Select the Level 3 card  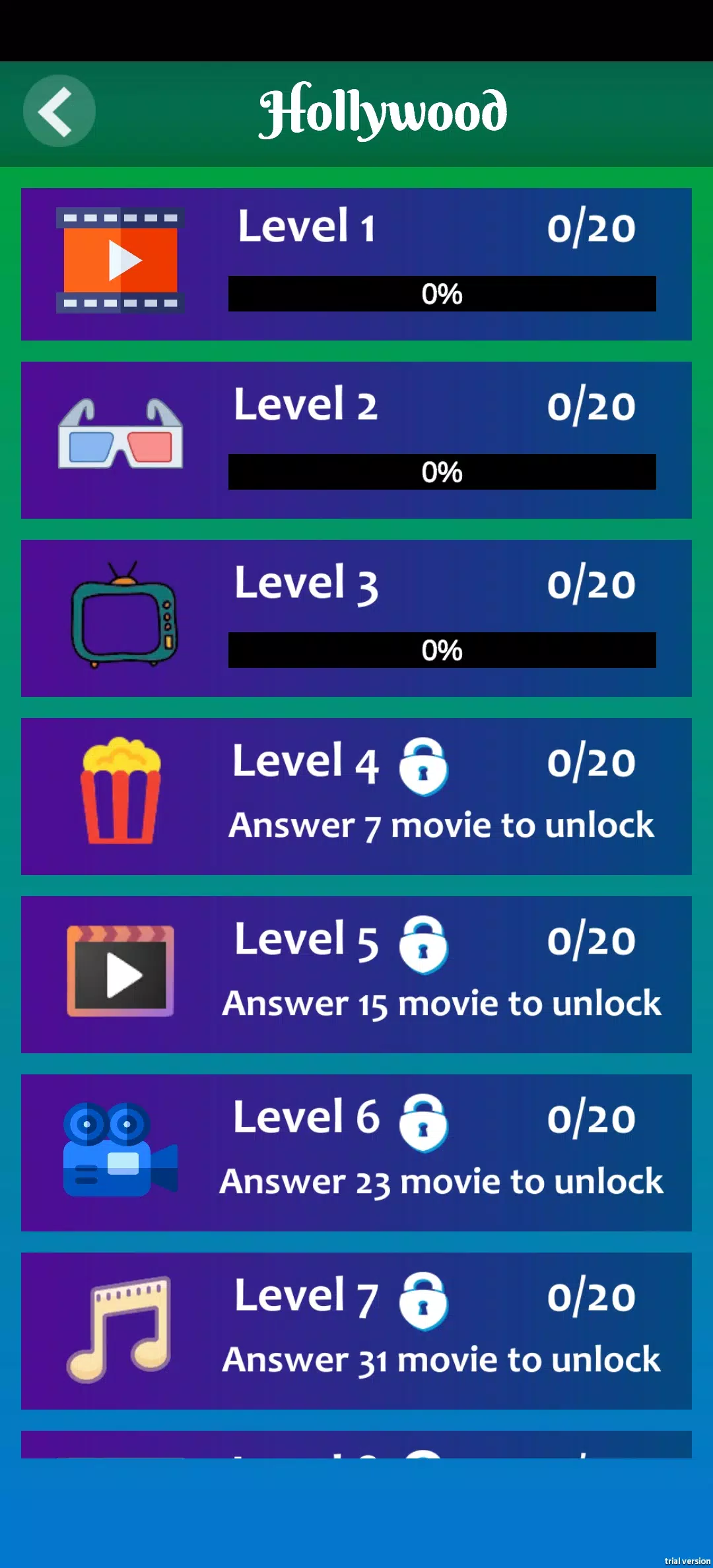(356, 618)
